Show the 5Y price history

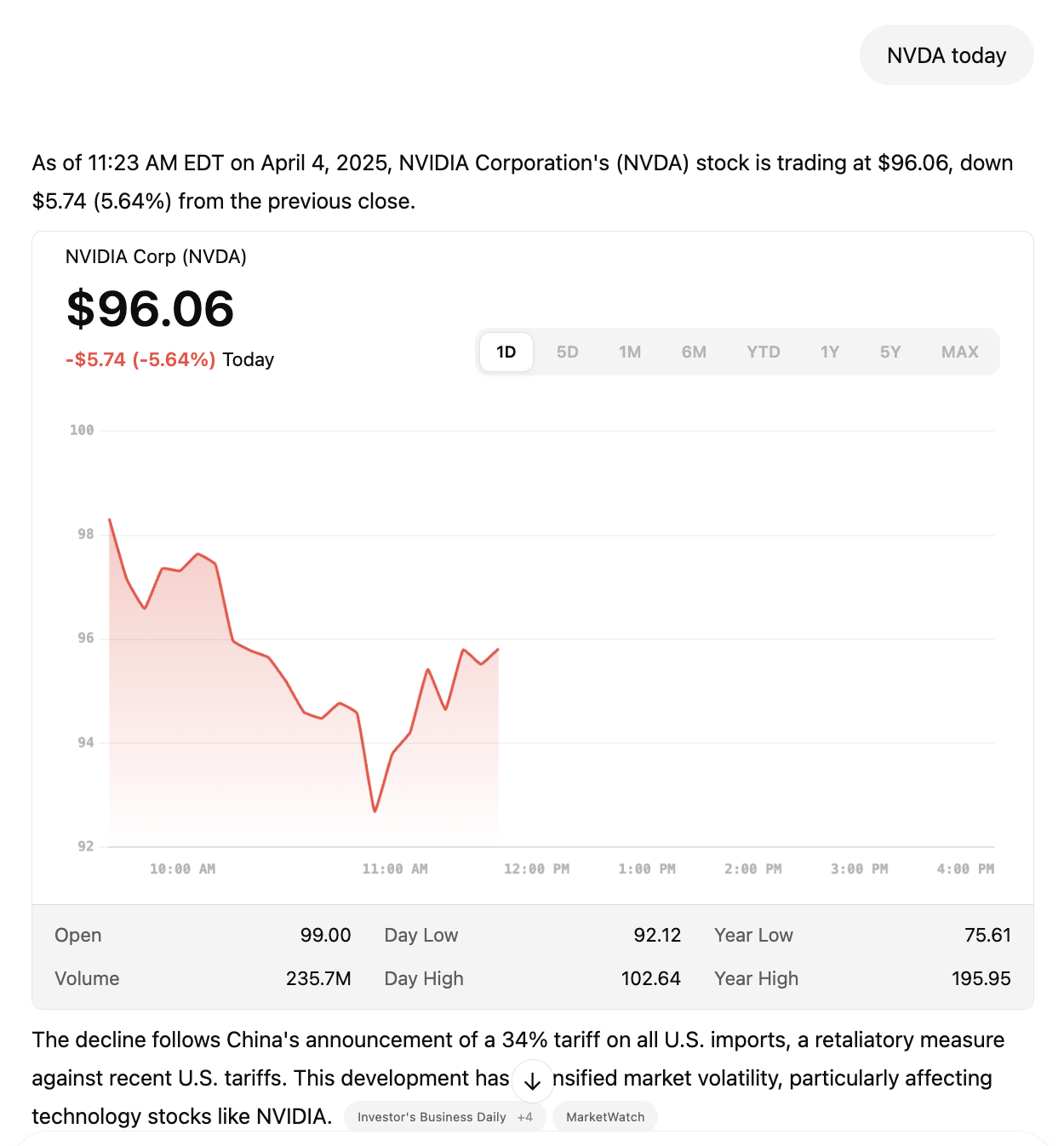coord(890,352)
